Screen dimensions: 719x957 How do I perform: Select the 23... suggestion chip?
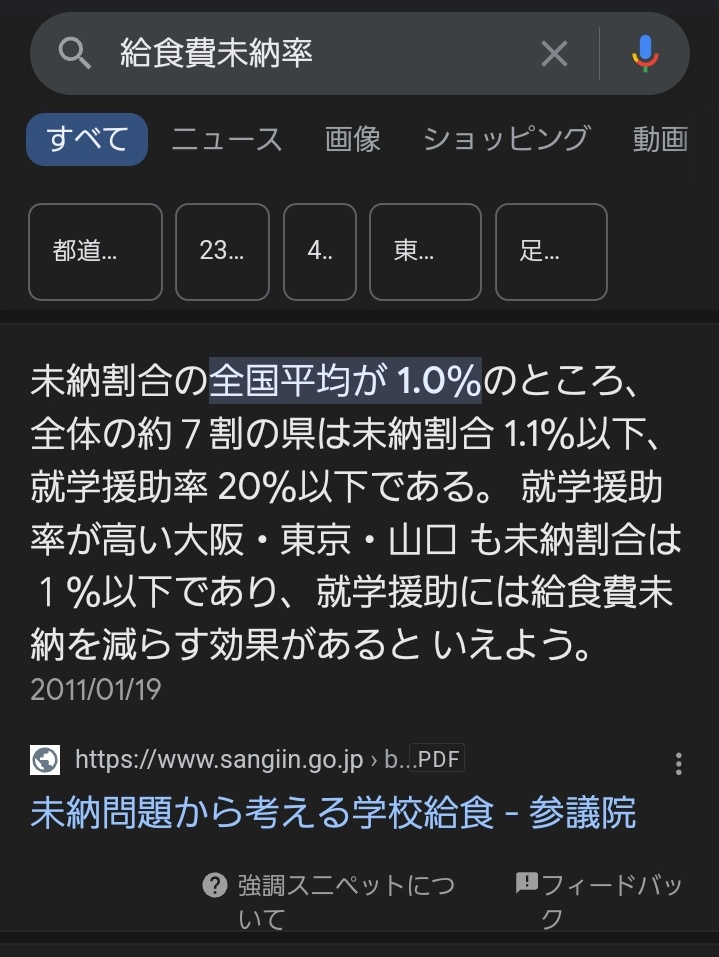pyautogui.click(x=222, y=252)
